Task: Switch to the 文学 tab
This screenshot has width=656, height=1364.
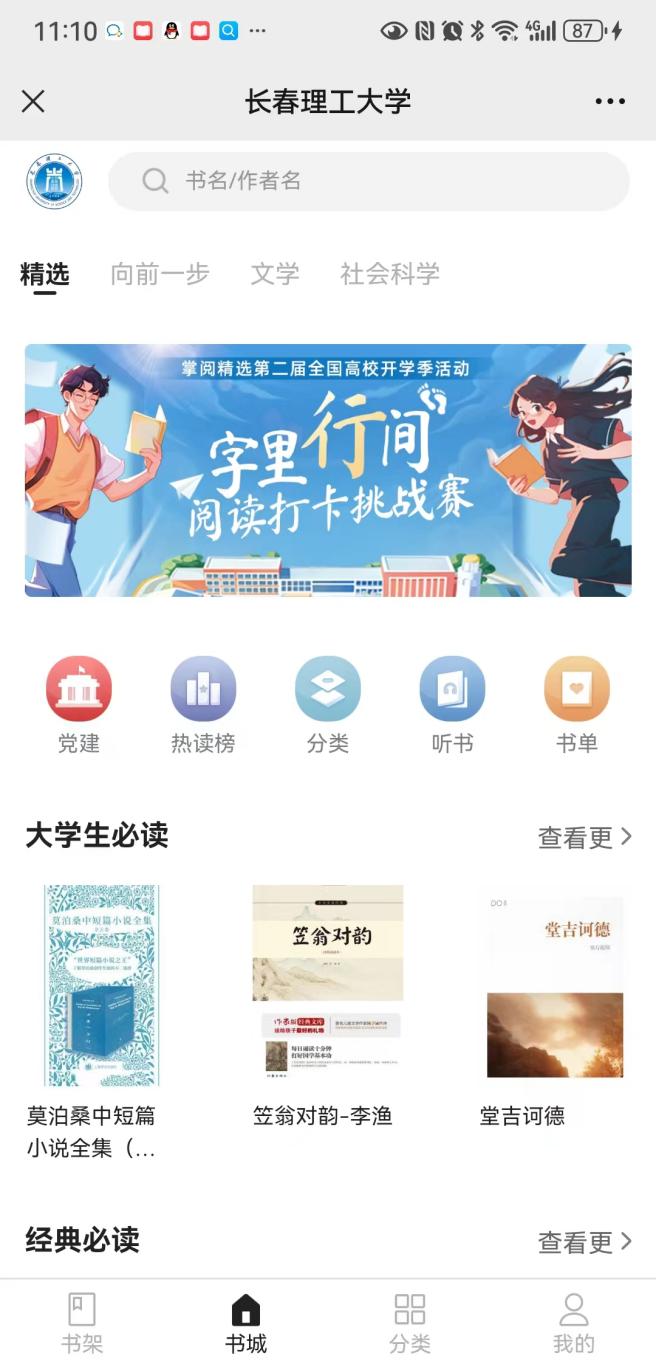Action: pyautogui.click(x=275, y=274)
